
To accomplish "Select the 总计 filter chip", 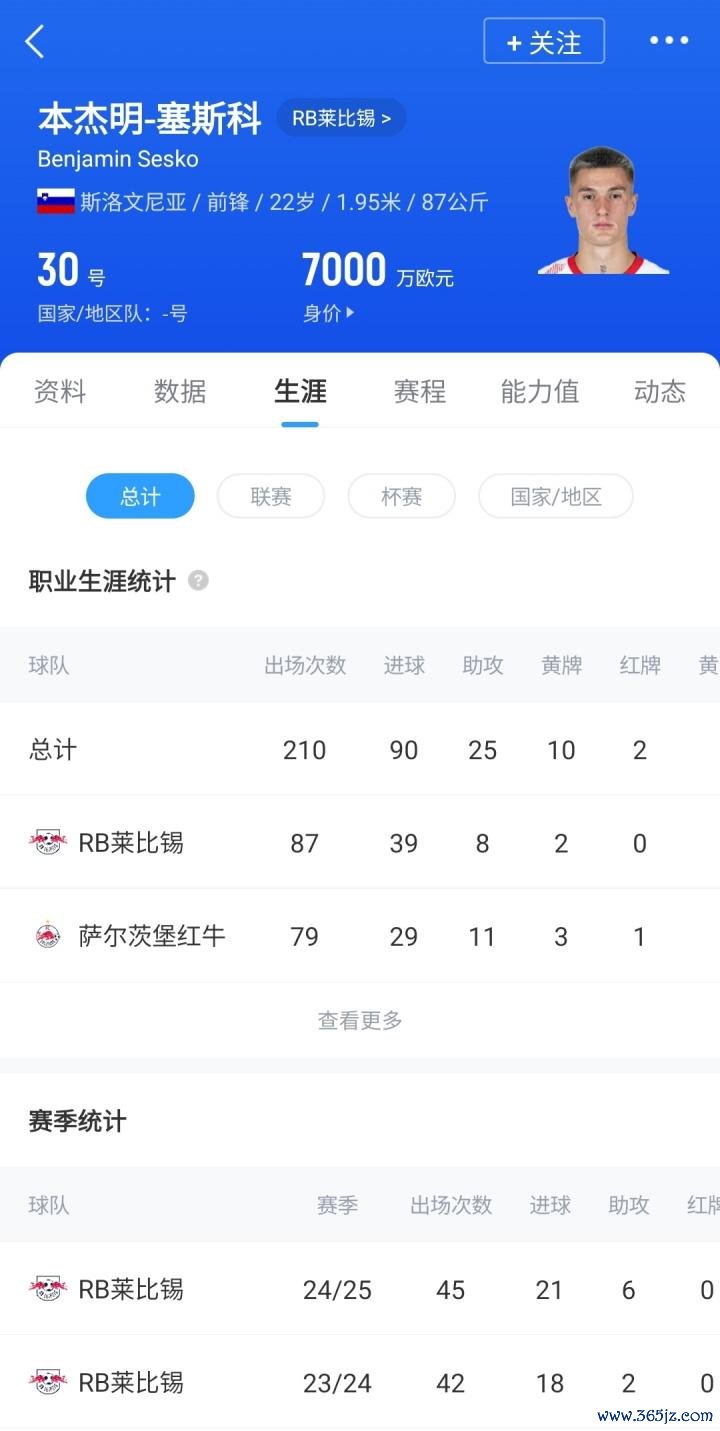I will pyautogui.click(x=140, y=496).
